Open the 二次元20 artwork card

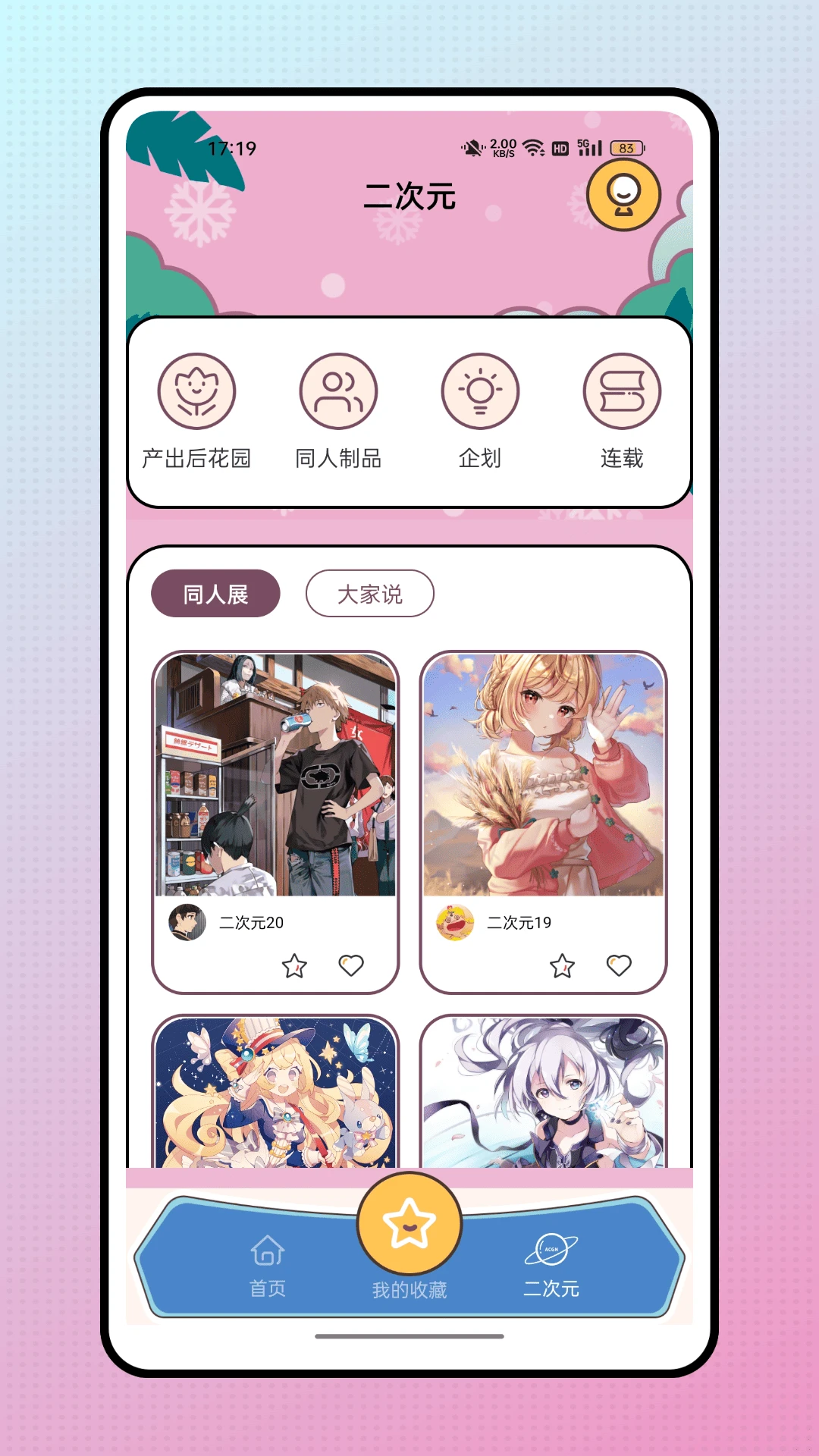click(275, 775)
